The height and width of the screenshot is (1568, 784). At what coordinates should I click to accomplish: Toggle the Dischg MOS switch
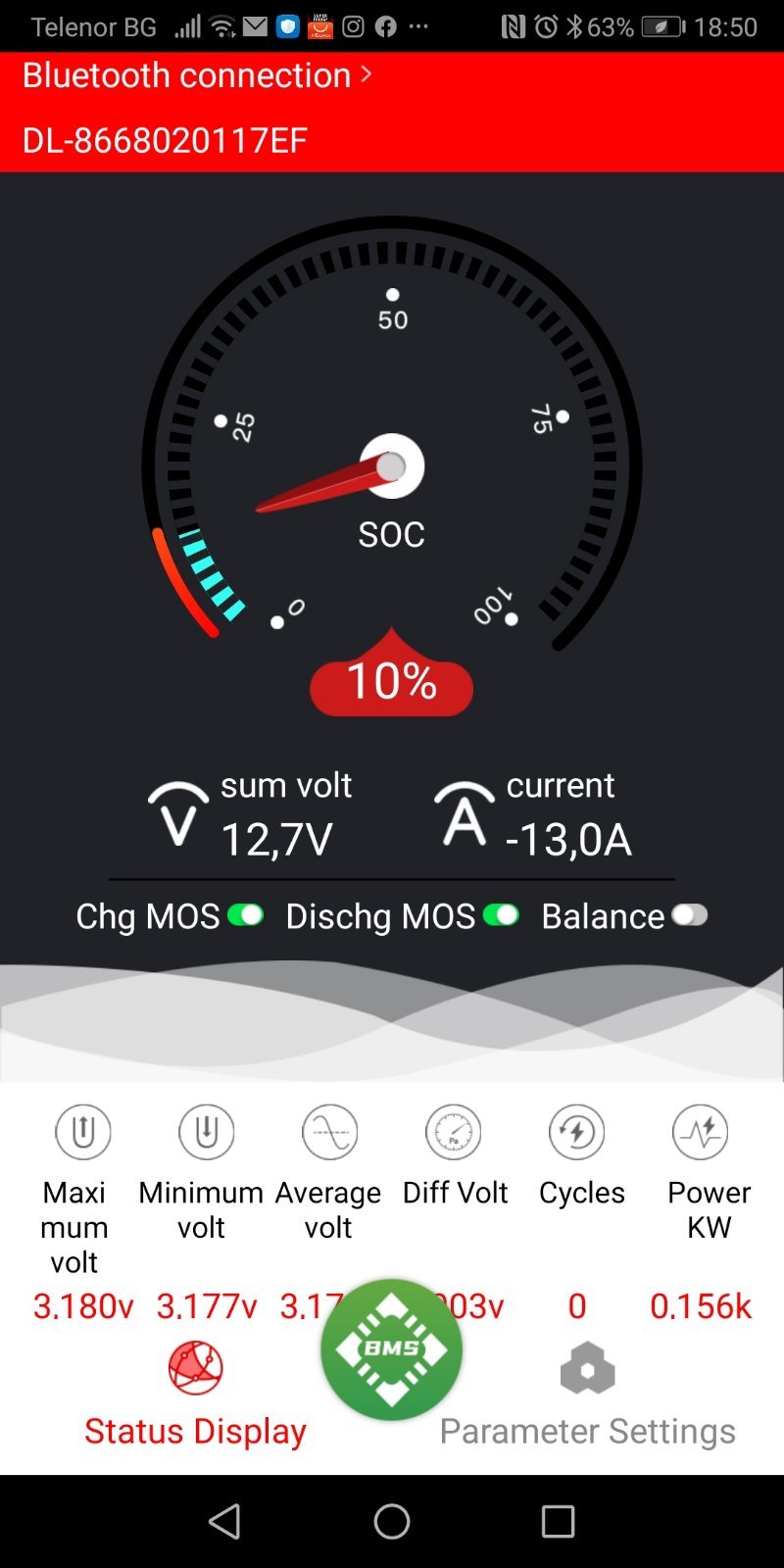tap(501, 915)
